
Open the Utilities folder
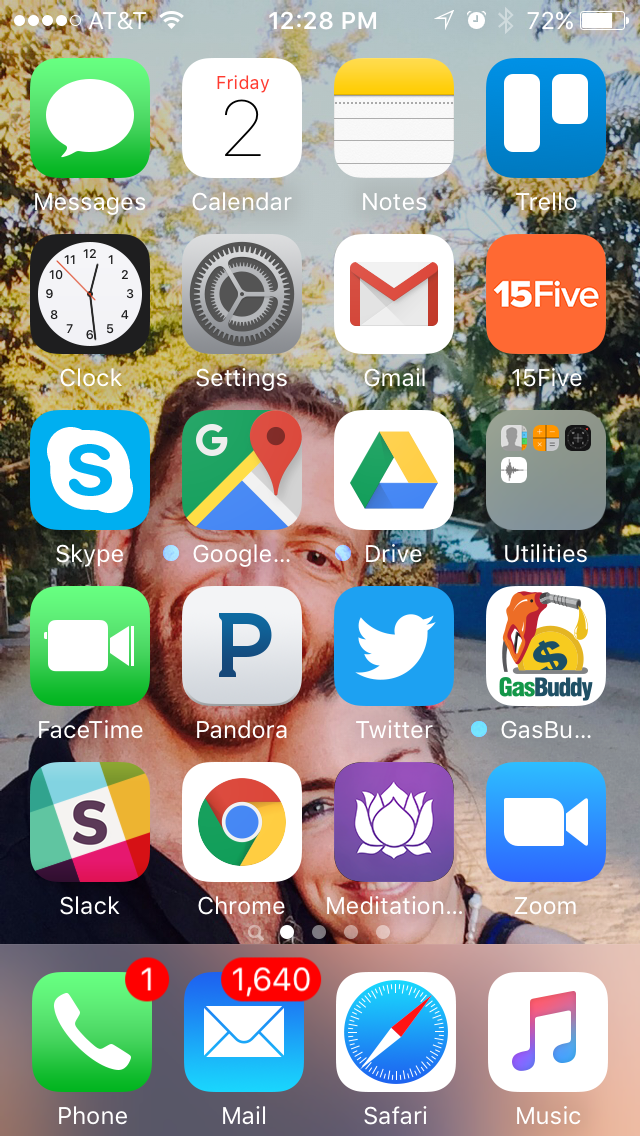click(x=546, y=470)
